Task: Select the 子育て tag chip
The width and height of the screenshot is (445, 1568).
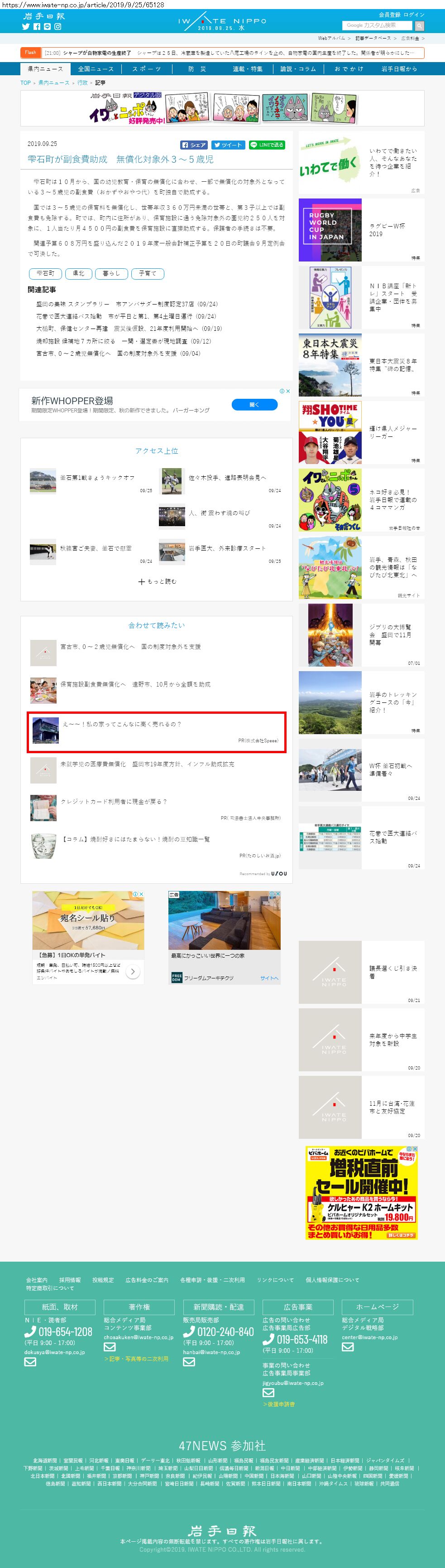Action: [148, 273]
